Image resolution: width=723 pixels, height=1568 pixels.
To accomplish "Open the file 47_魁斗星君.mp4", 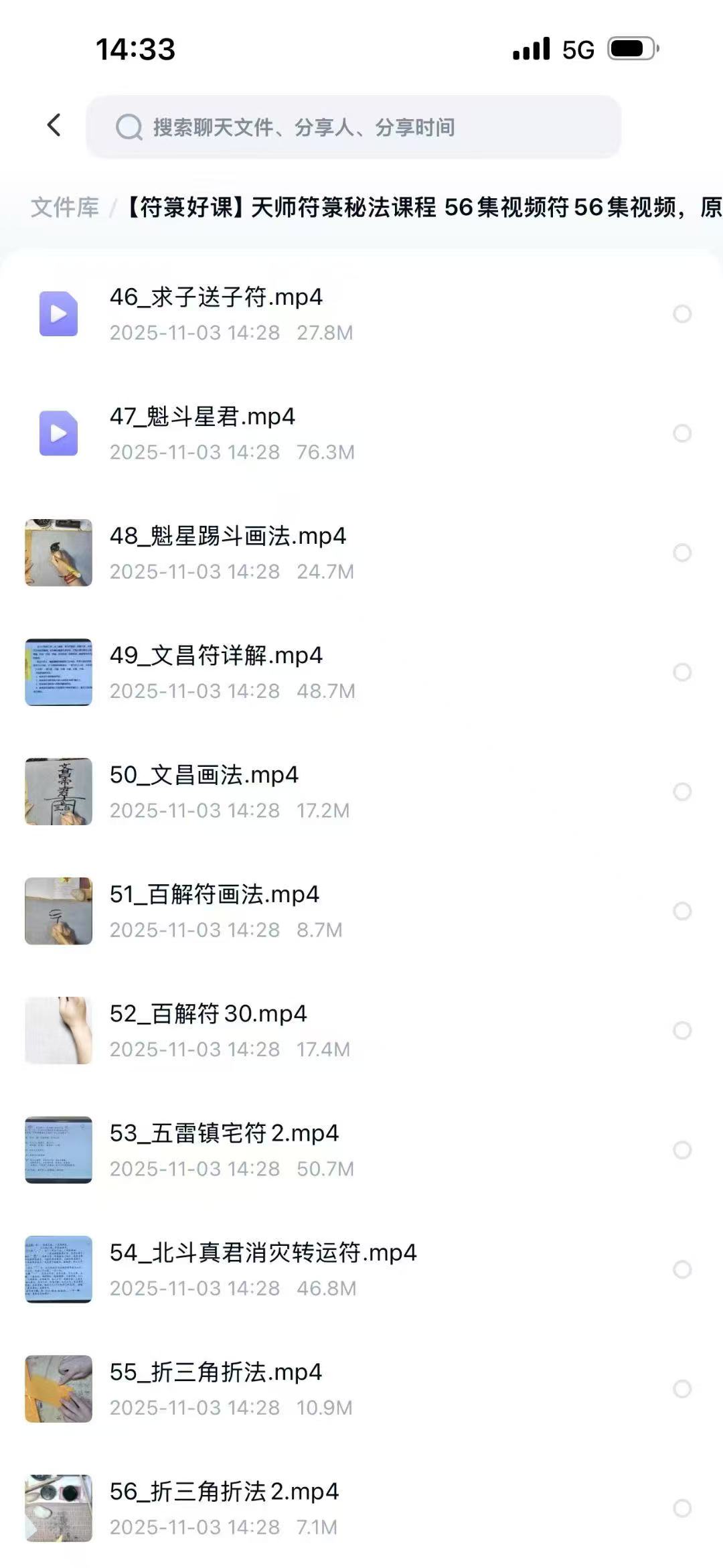I will pos(202,417).
